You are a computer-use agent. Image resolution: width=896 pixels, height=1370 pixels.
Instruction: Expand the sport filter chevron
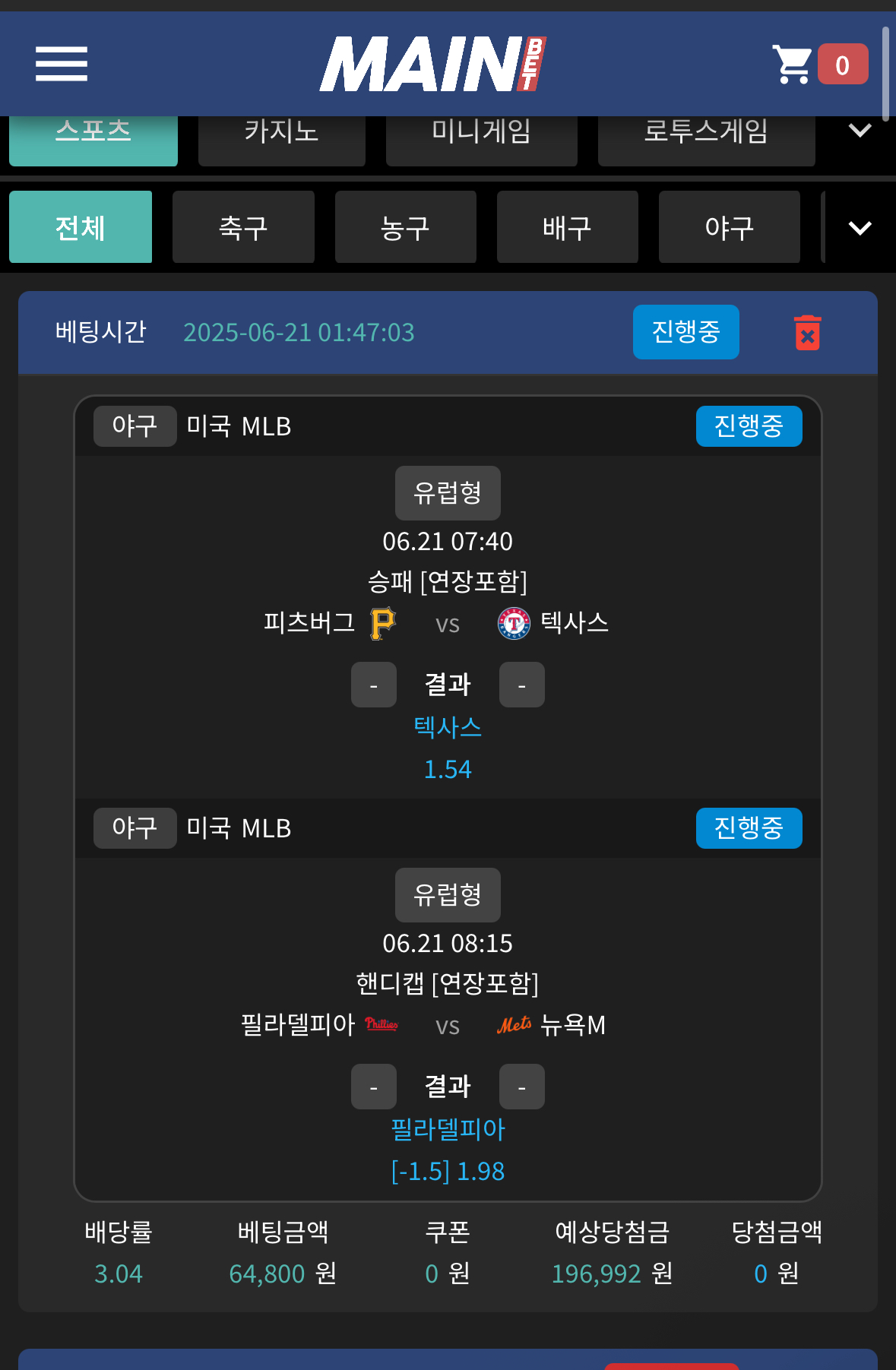point(860,227)
